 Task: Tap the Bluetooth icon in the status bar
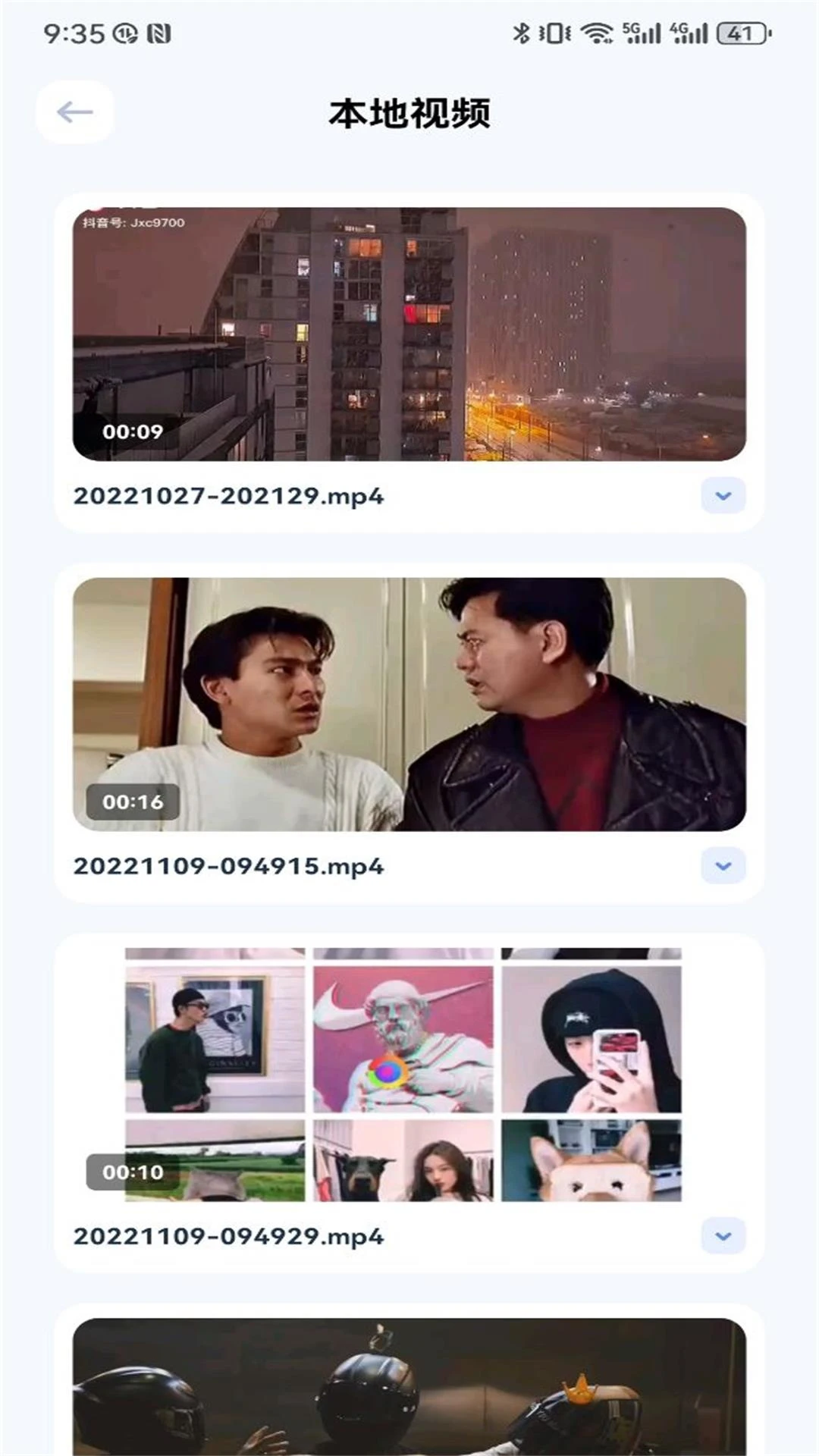[521, 32]
